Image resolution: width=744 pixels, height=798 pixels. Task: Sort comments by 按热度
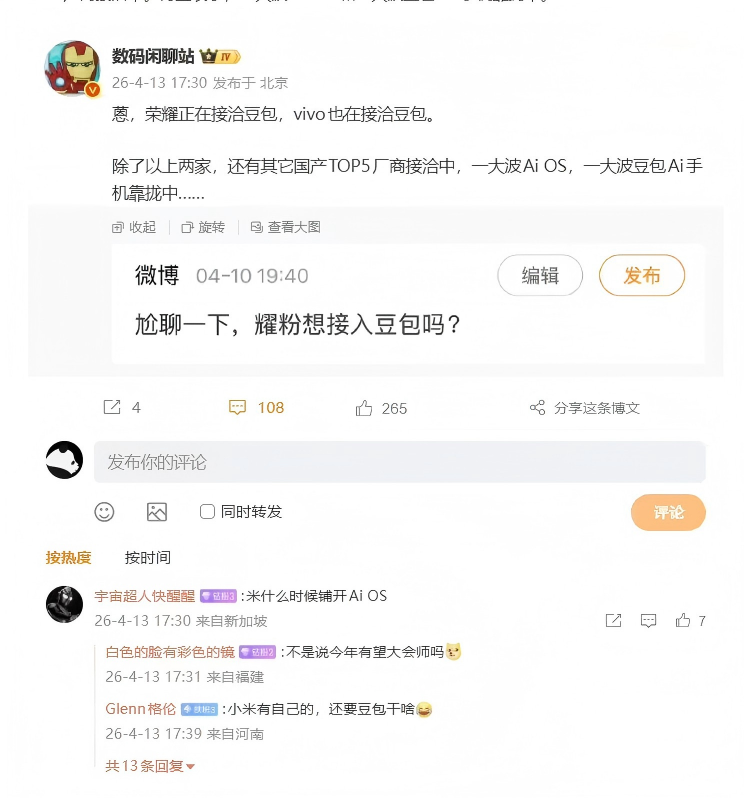pos(68,557)
